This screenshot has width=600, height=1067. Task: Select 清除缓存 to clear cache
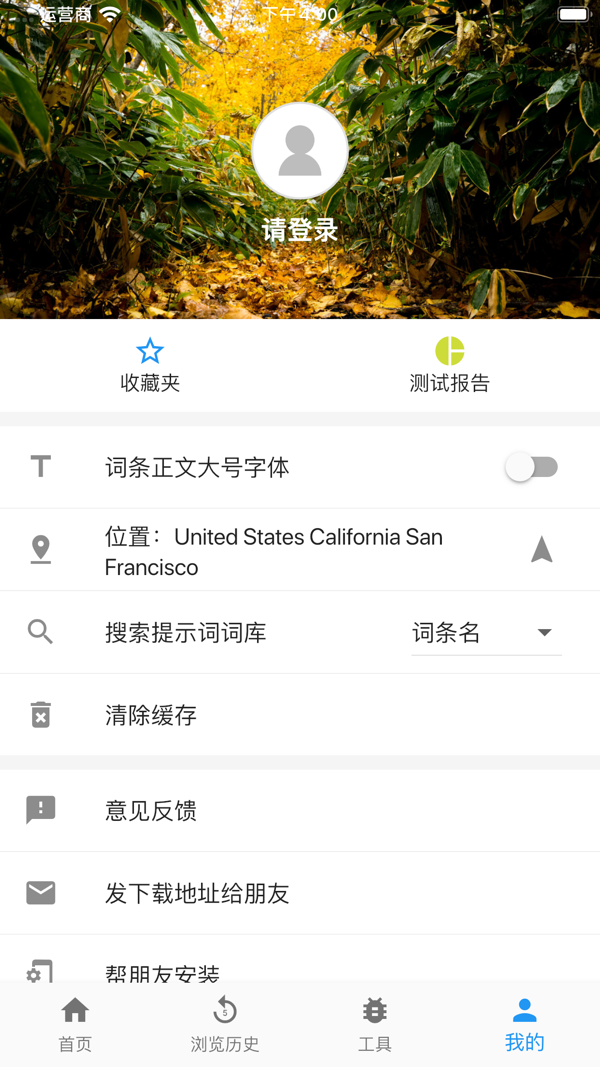(x=300, y=715)
